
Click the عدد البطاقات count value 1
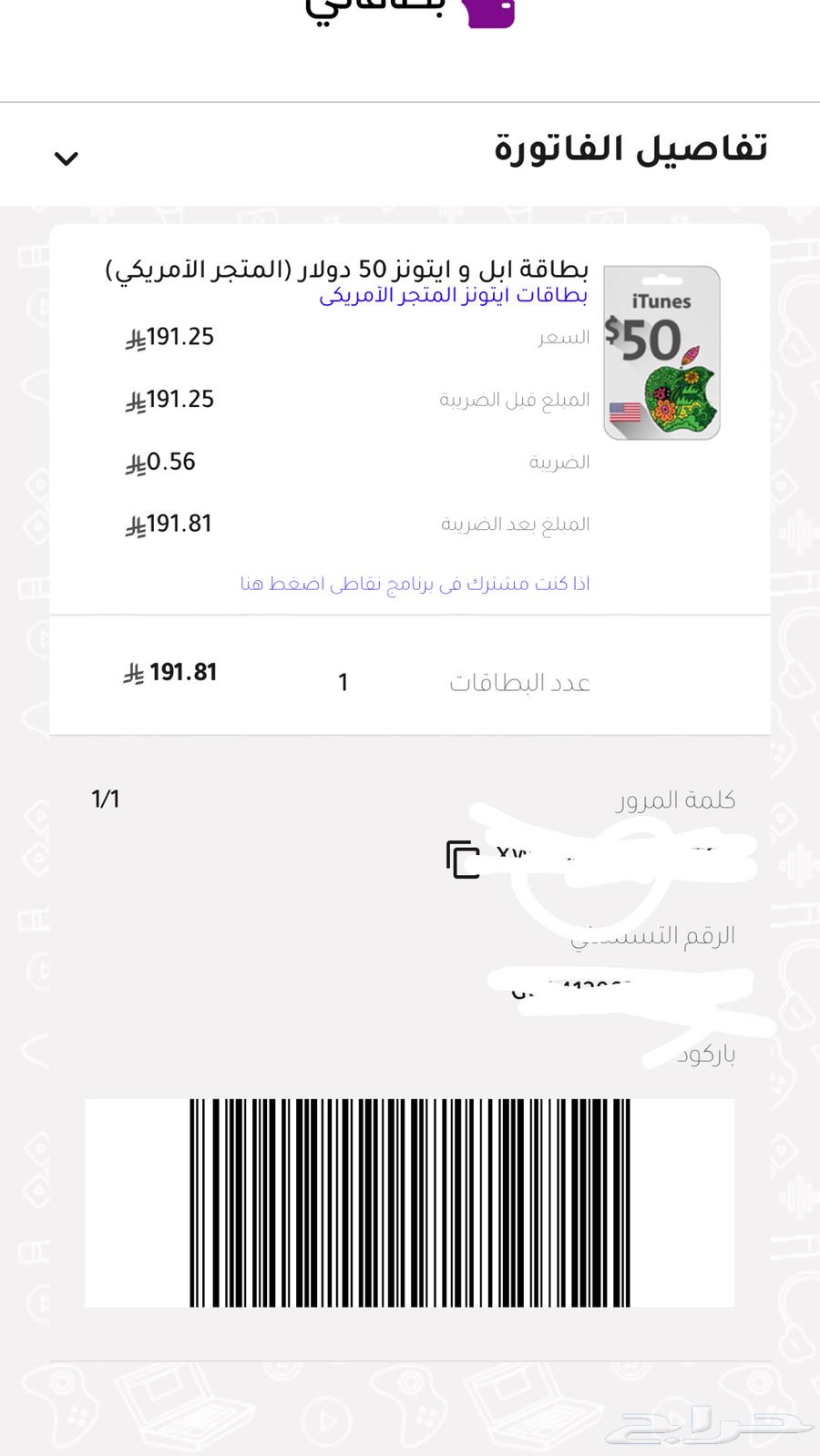343,680
